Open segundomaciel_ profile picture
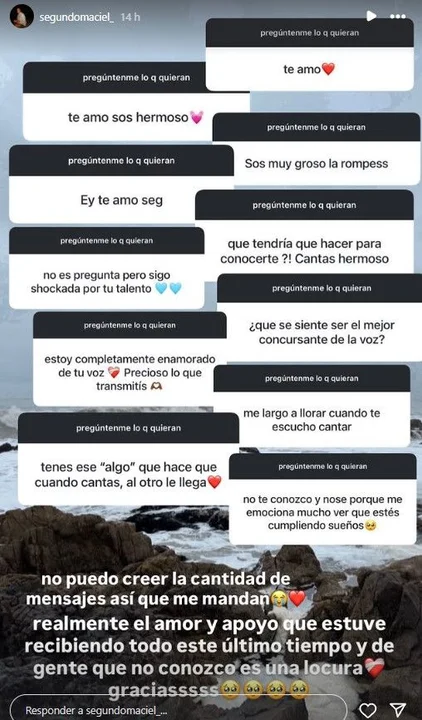 click(x=22, y=17)
